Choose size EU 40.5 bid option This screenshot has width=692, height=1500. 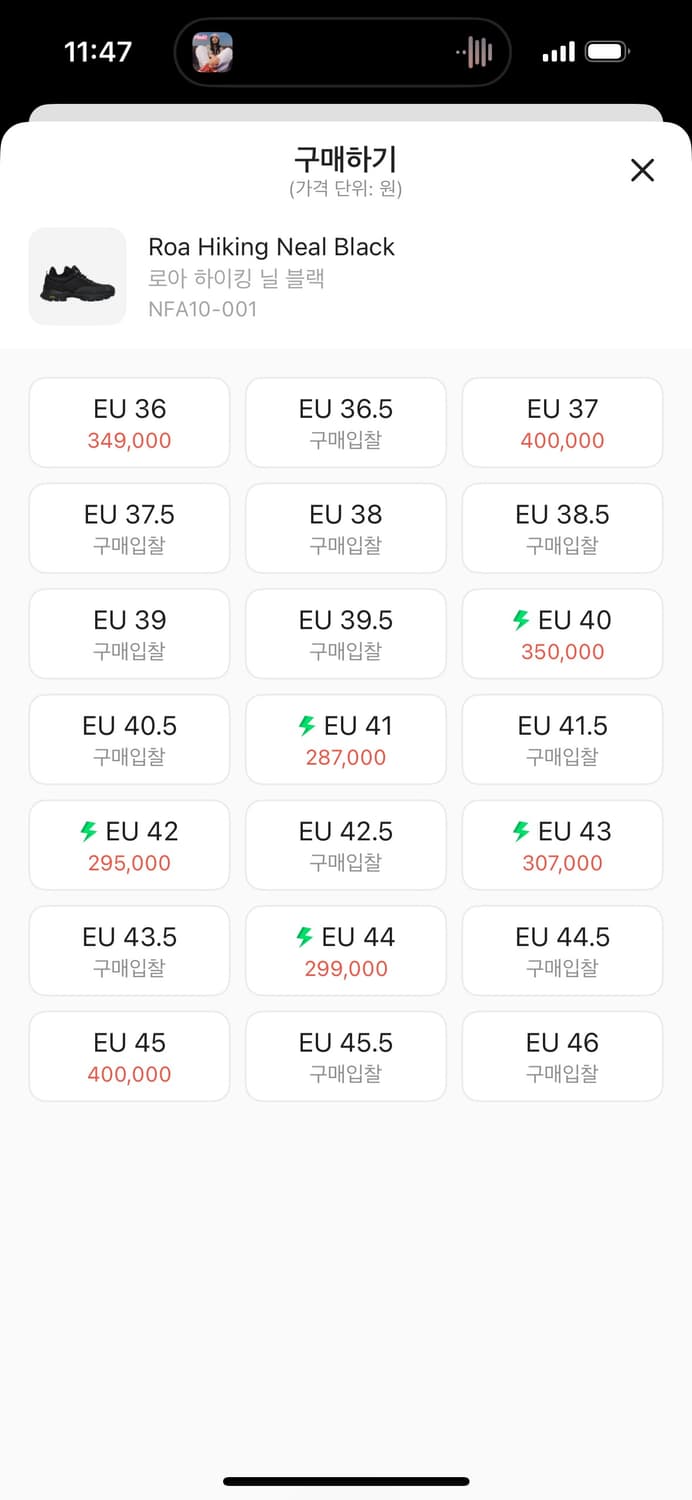tap(130, 740)
